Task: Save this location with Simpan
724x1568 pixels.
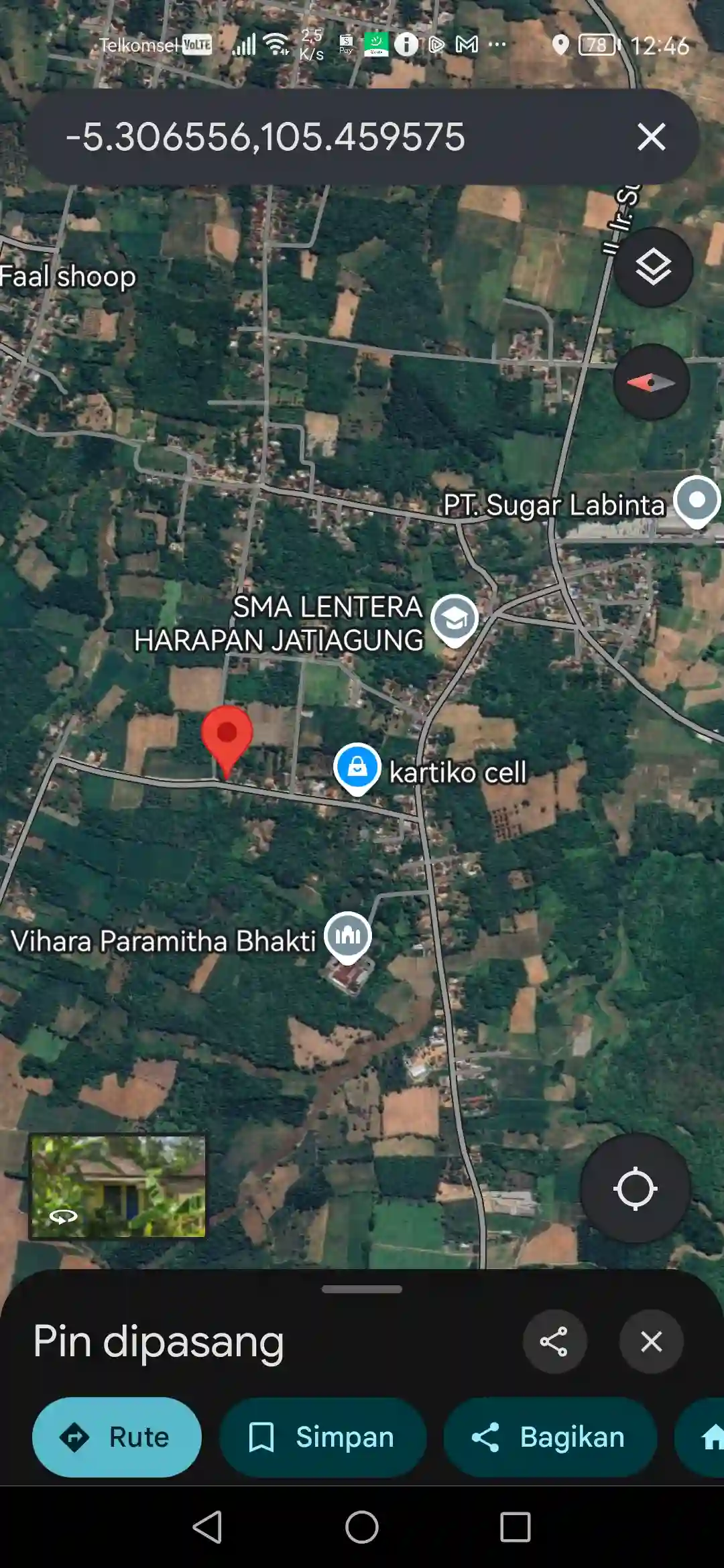Action: (x=323, y=1437)
